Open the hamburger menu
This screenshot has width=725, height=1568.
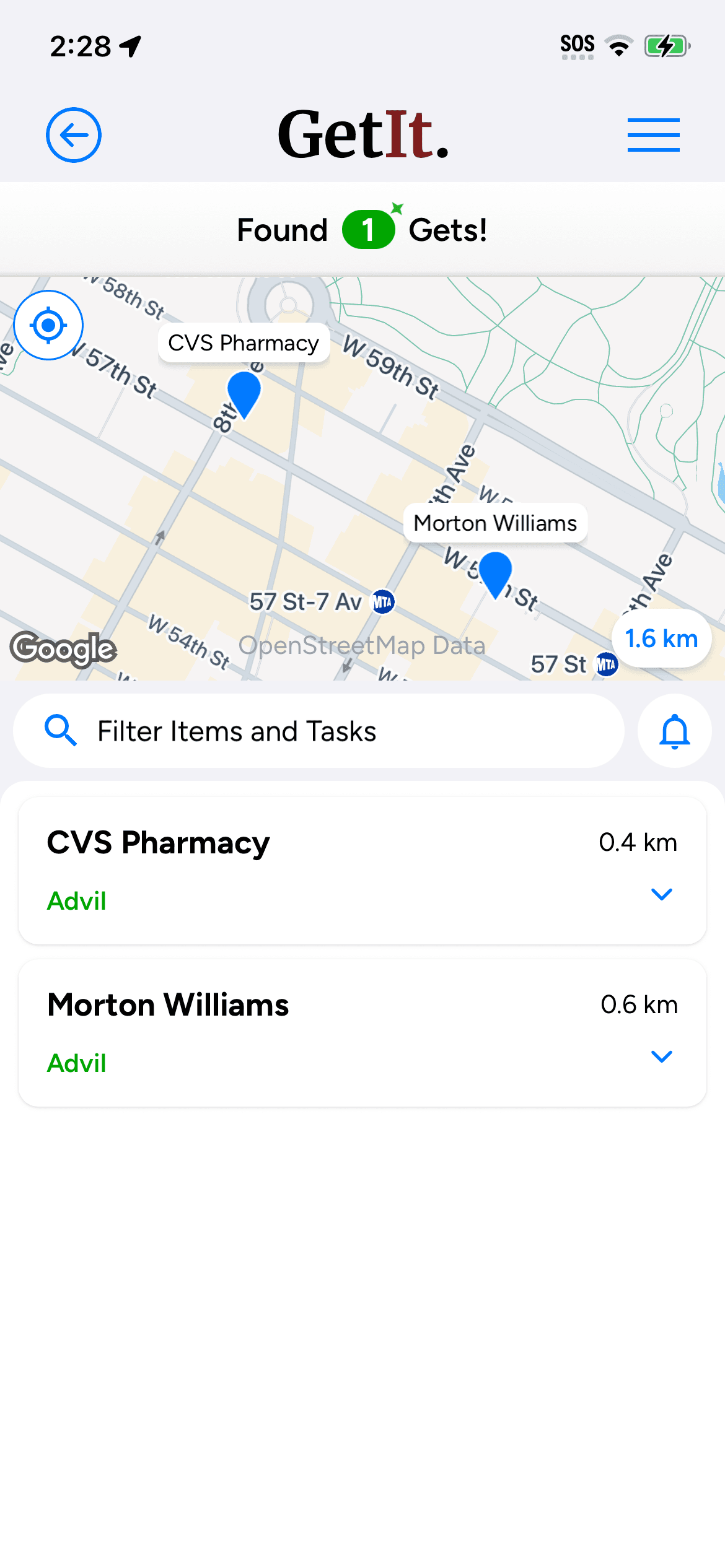[653, 135]
